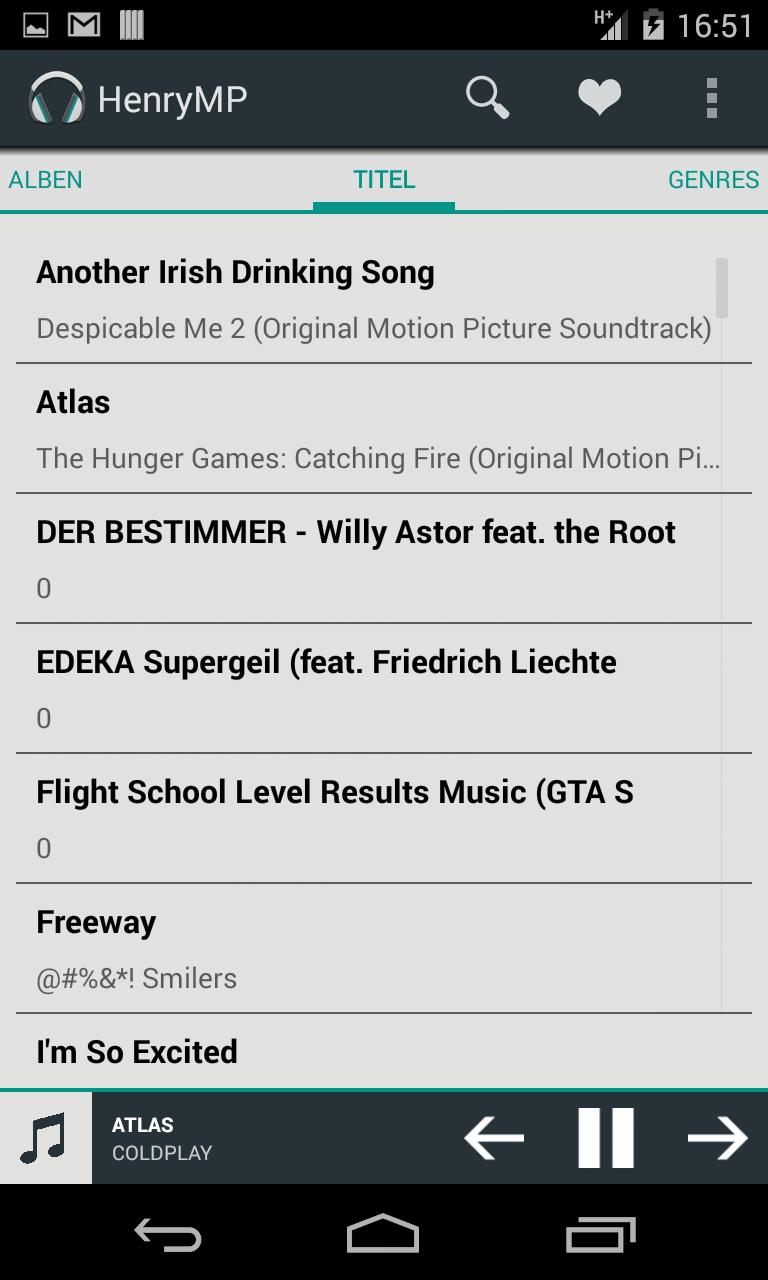The image size is (768, 1280).
Task: Open the overflow menu
Action: (x=711, y=98)
